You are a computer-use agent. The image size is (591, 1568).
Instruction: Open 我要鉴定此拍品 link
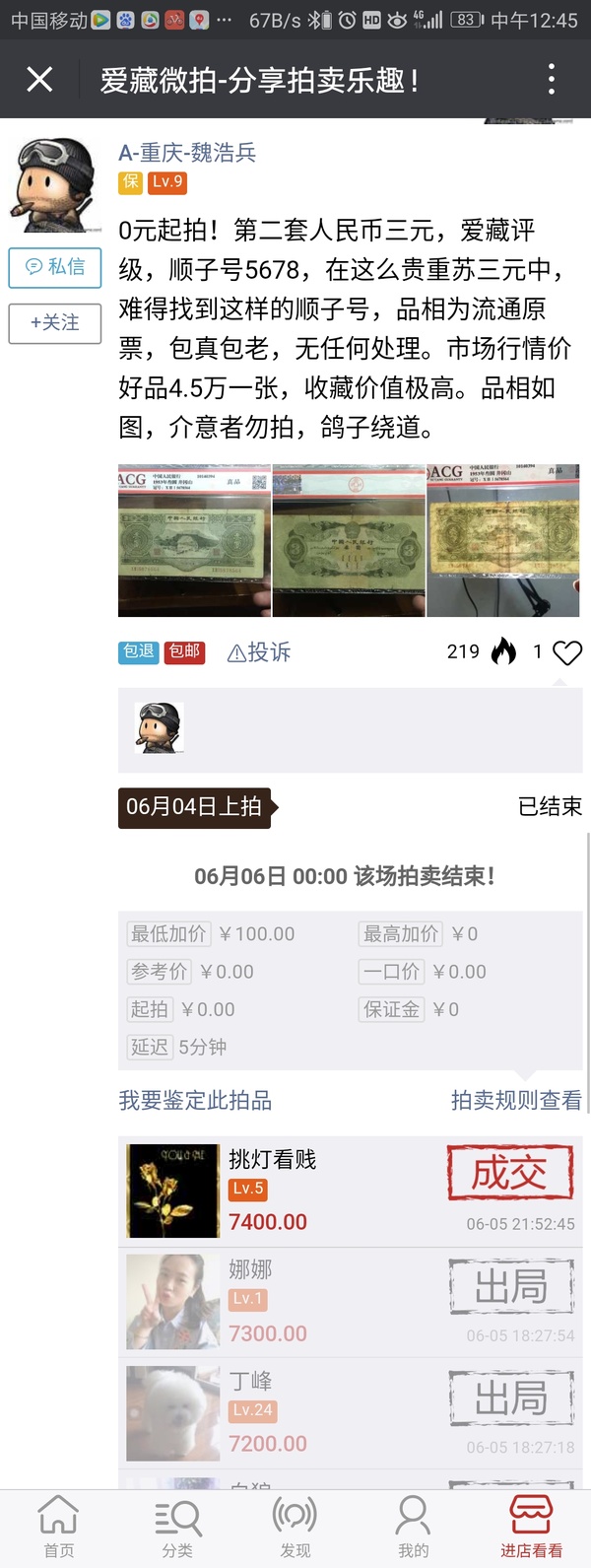point(195,1100)
